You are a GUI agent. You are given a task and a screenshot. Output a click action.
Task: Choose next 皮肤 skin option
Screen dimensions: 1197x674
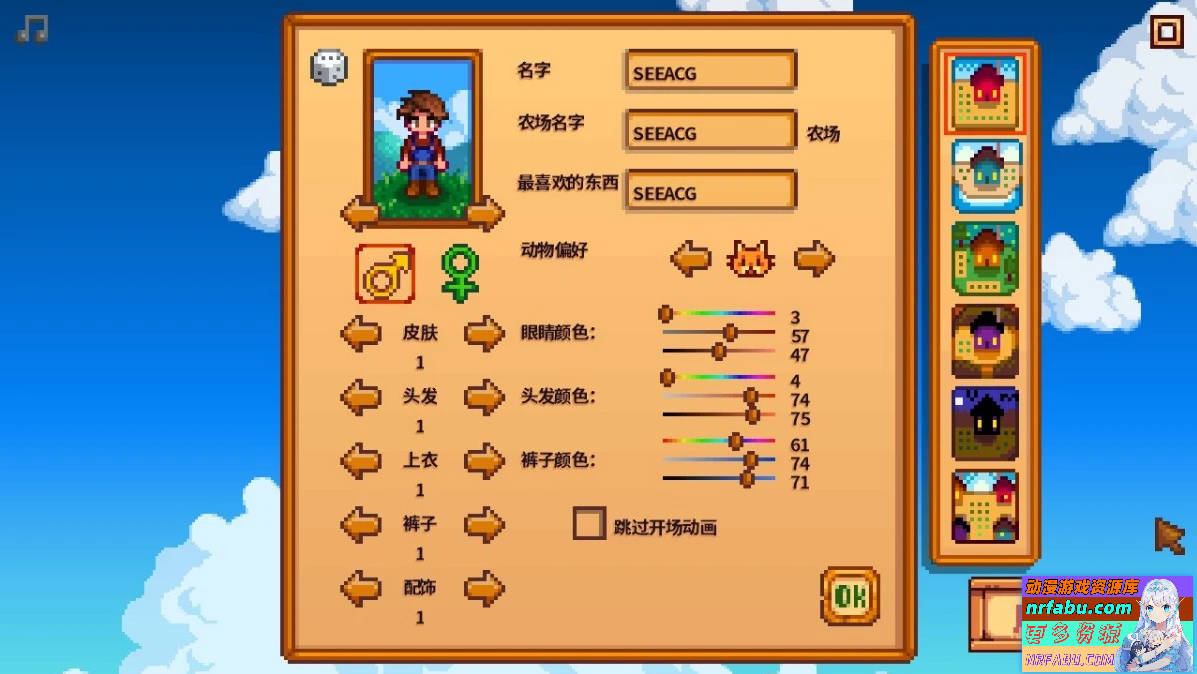[484, 333]
